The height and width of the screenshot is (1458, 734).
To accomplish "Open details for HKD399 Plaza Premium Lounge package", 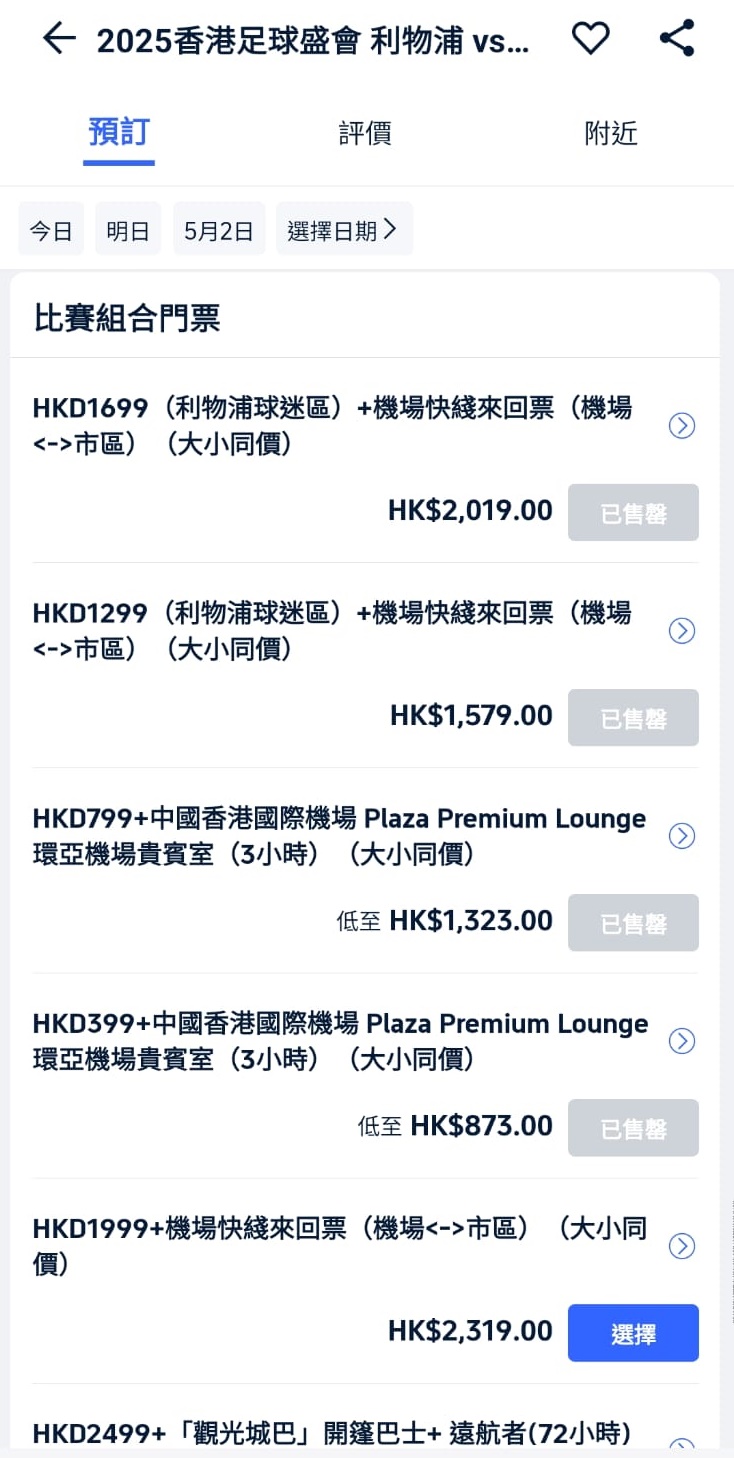I will point(681,1041).
